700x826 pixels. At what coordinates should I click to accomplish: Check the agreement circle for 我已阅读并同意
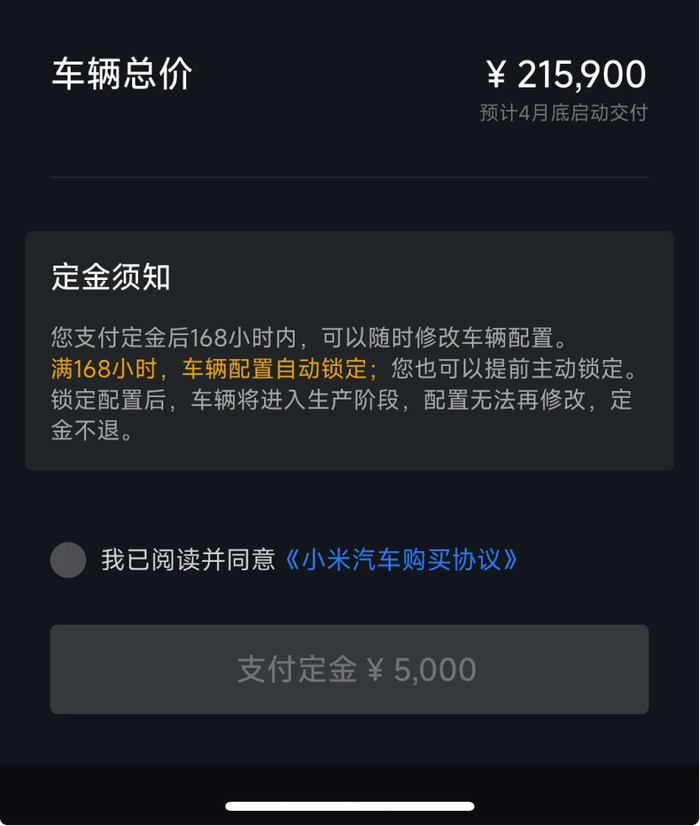(68, 560)
